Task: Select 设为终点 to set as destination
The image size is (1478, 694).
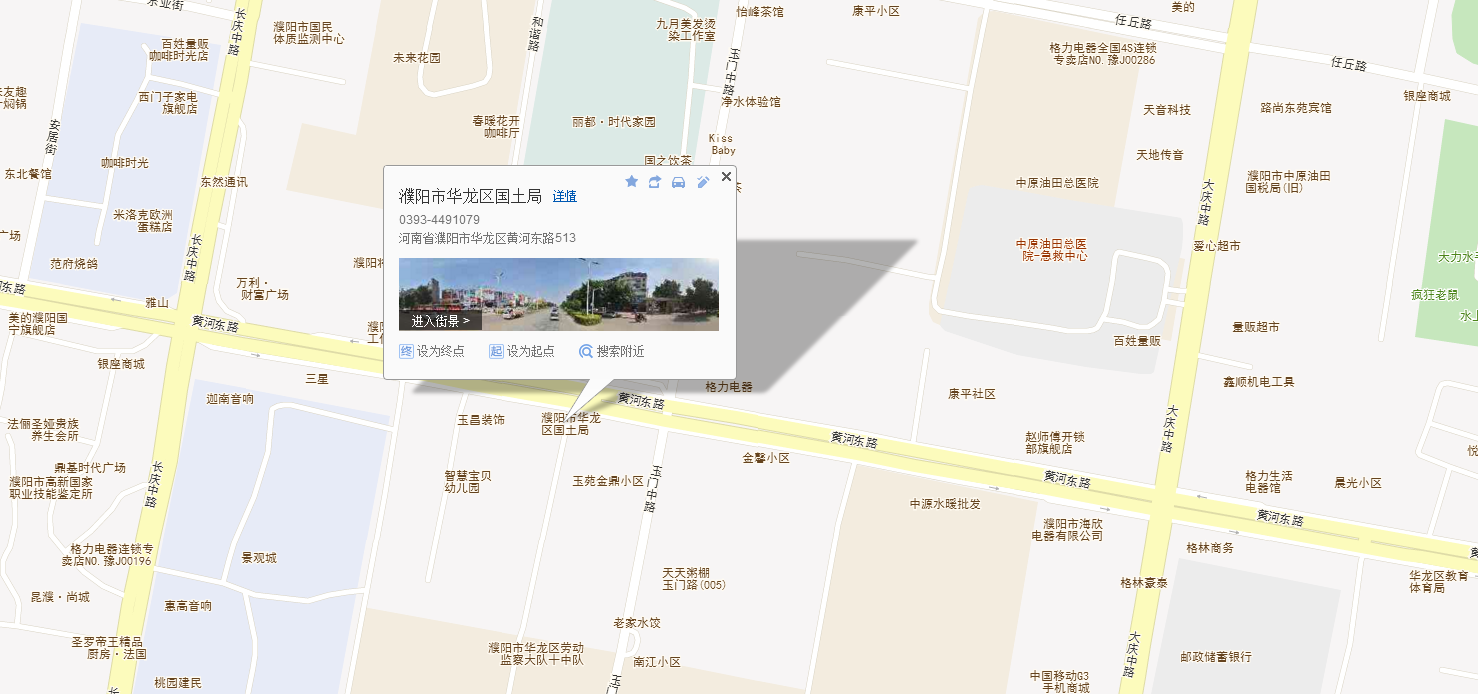Action: (432, 351)
